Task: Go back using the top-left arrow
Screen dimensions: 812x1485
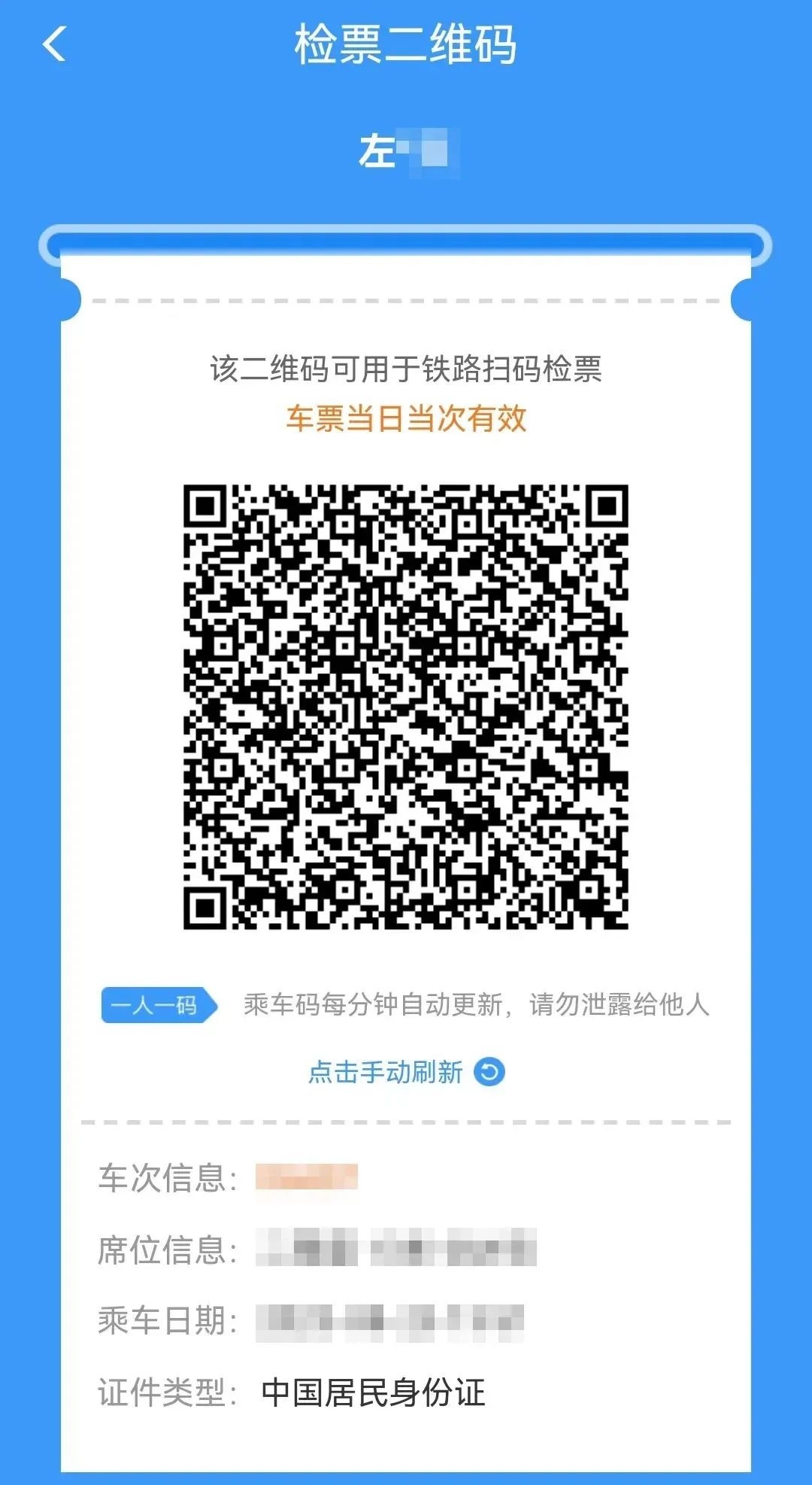Action: click(x=54, y=44)
